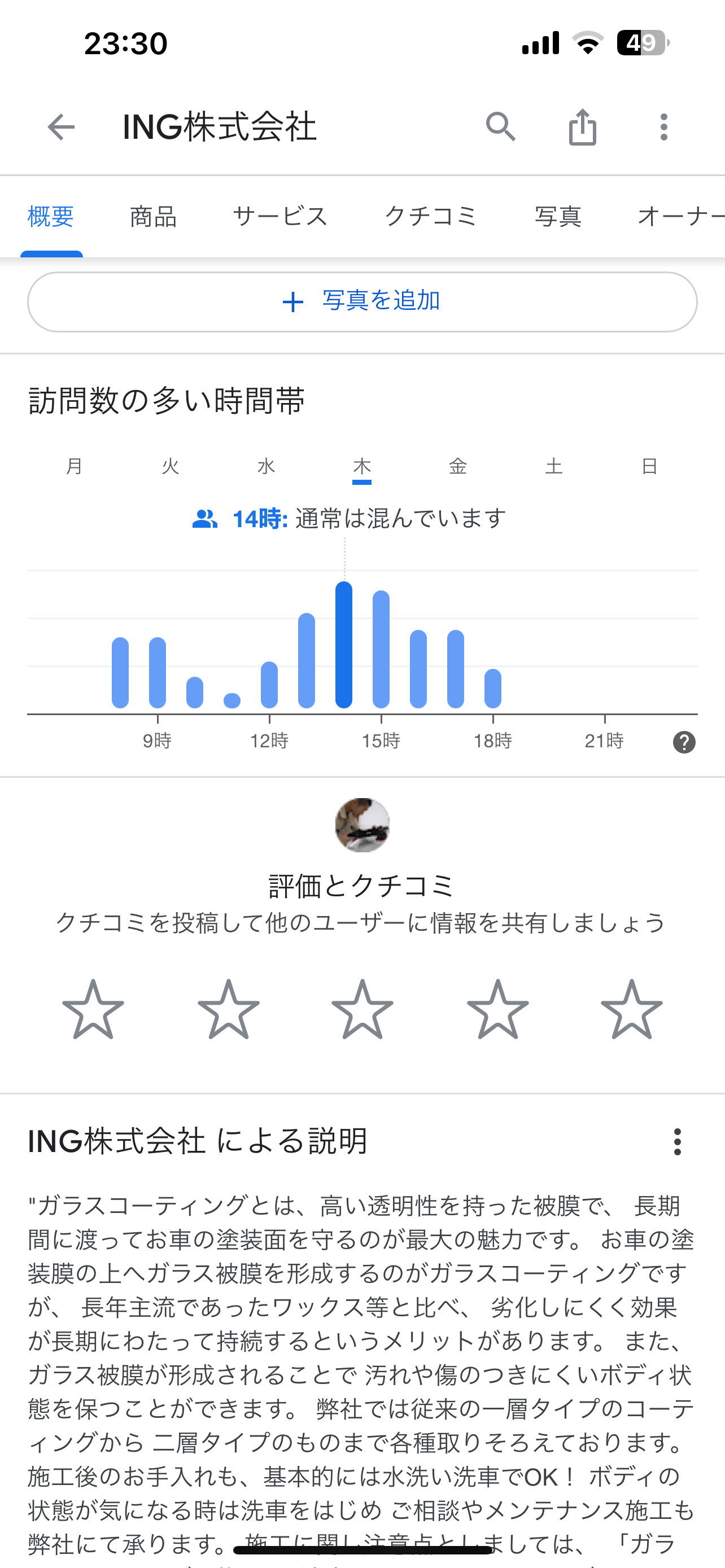This screenshot has width=725, height=1568.
Task: Rate with one star
Action: [93, 1010]
